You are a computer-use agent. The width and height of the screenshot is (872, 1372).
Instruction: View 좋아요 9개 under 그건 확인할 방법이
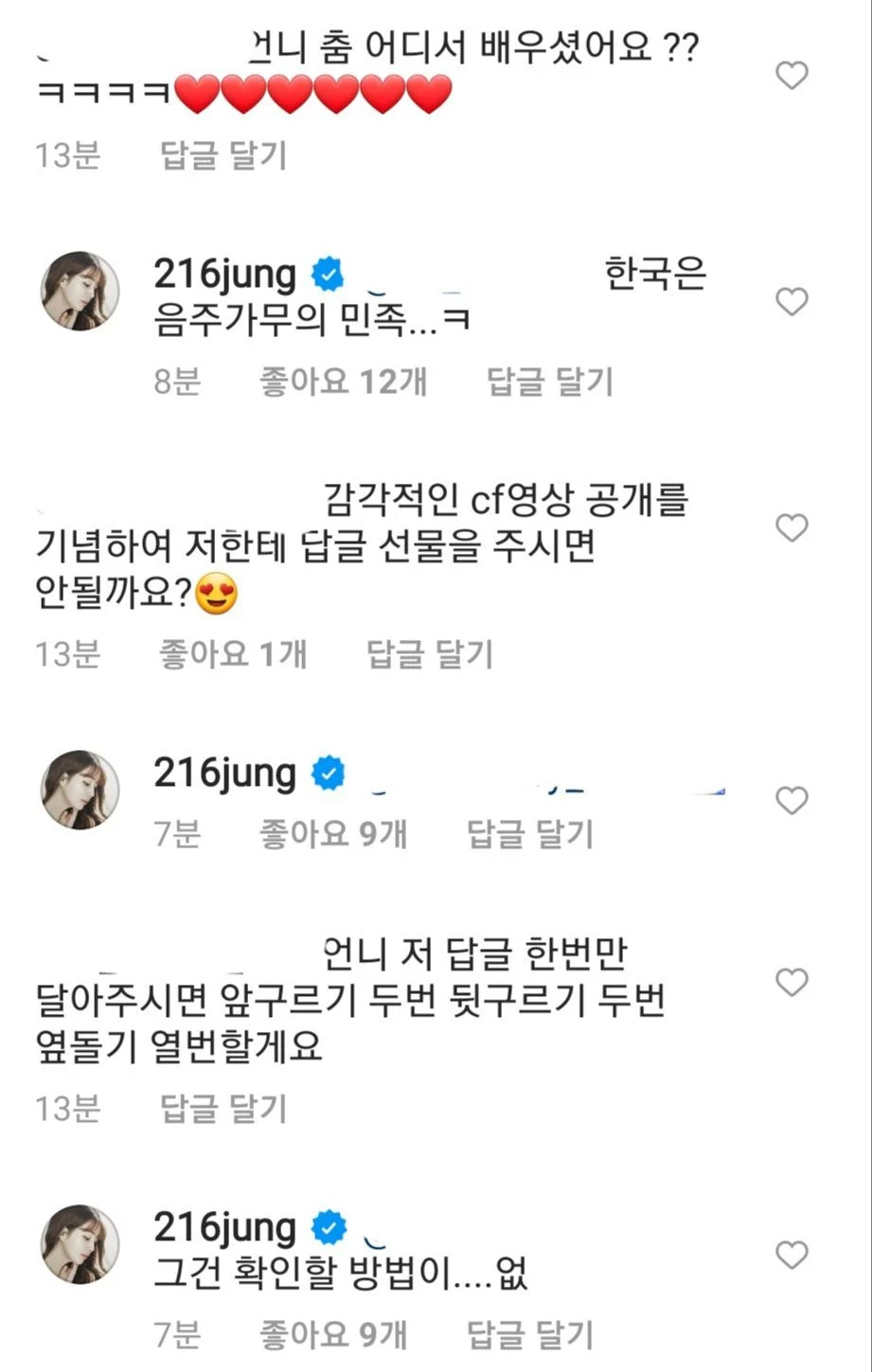tap(332, 1334)
